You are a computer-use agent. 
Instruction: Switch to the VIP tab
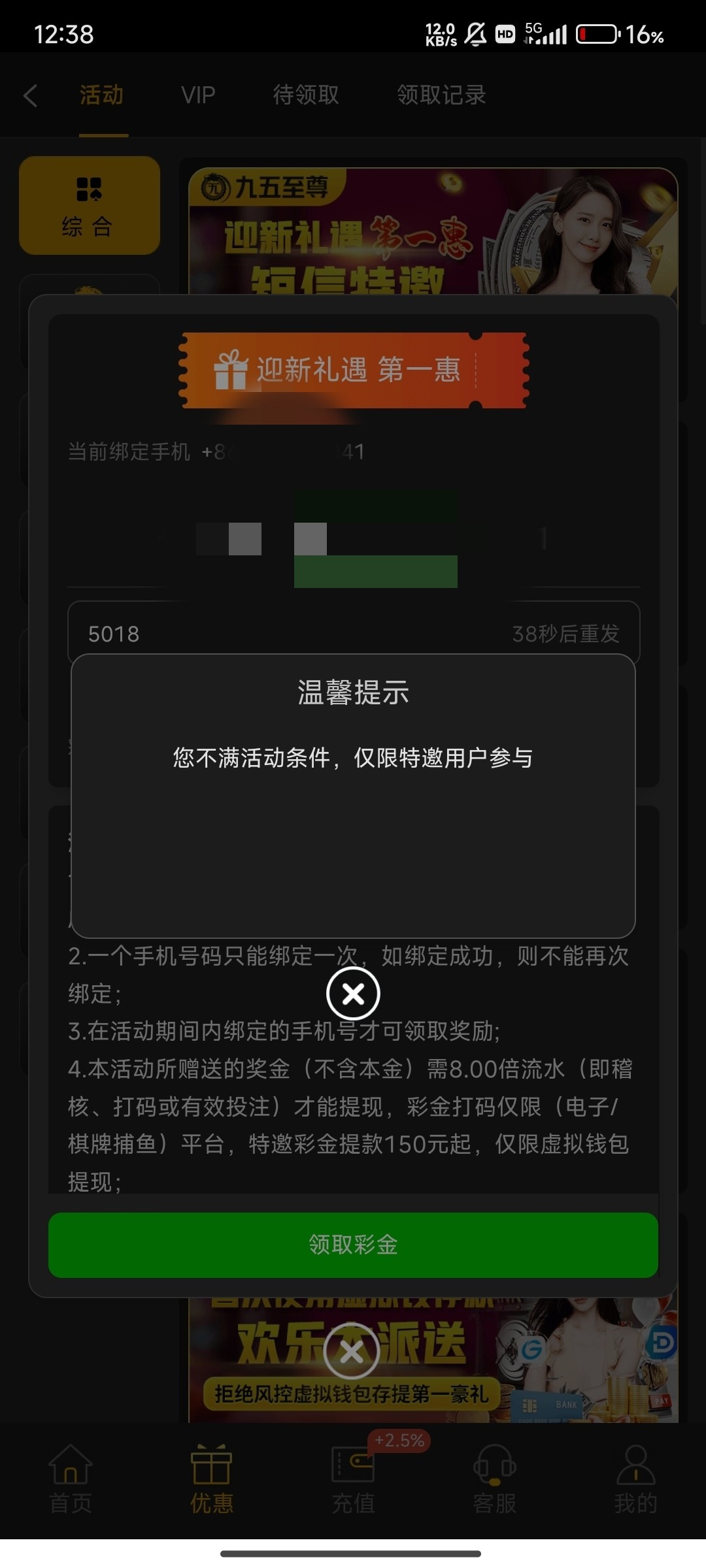tap(198, 95)
